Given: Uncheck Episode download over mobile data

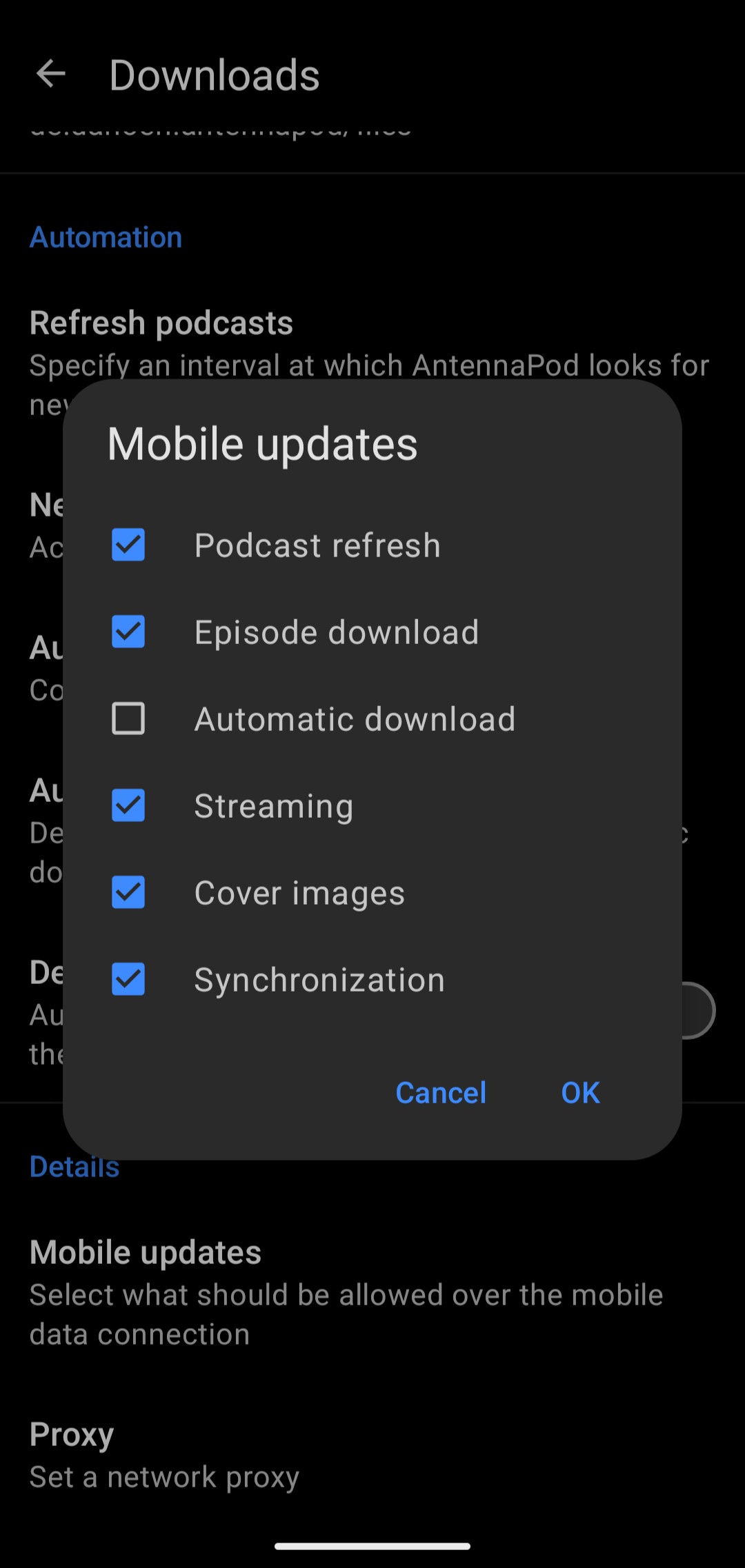Looking at the screenshot, I should pyautogui.click(x=128, y=632).
